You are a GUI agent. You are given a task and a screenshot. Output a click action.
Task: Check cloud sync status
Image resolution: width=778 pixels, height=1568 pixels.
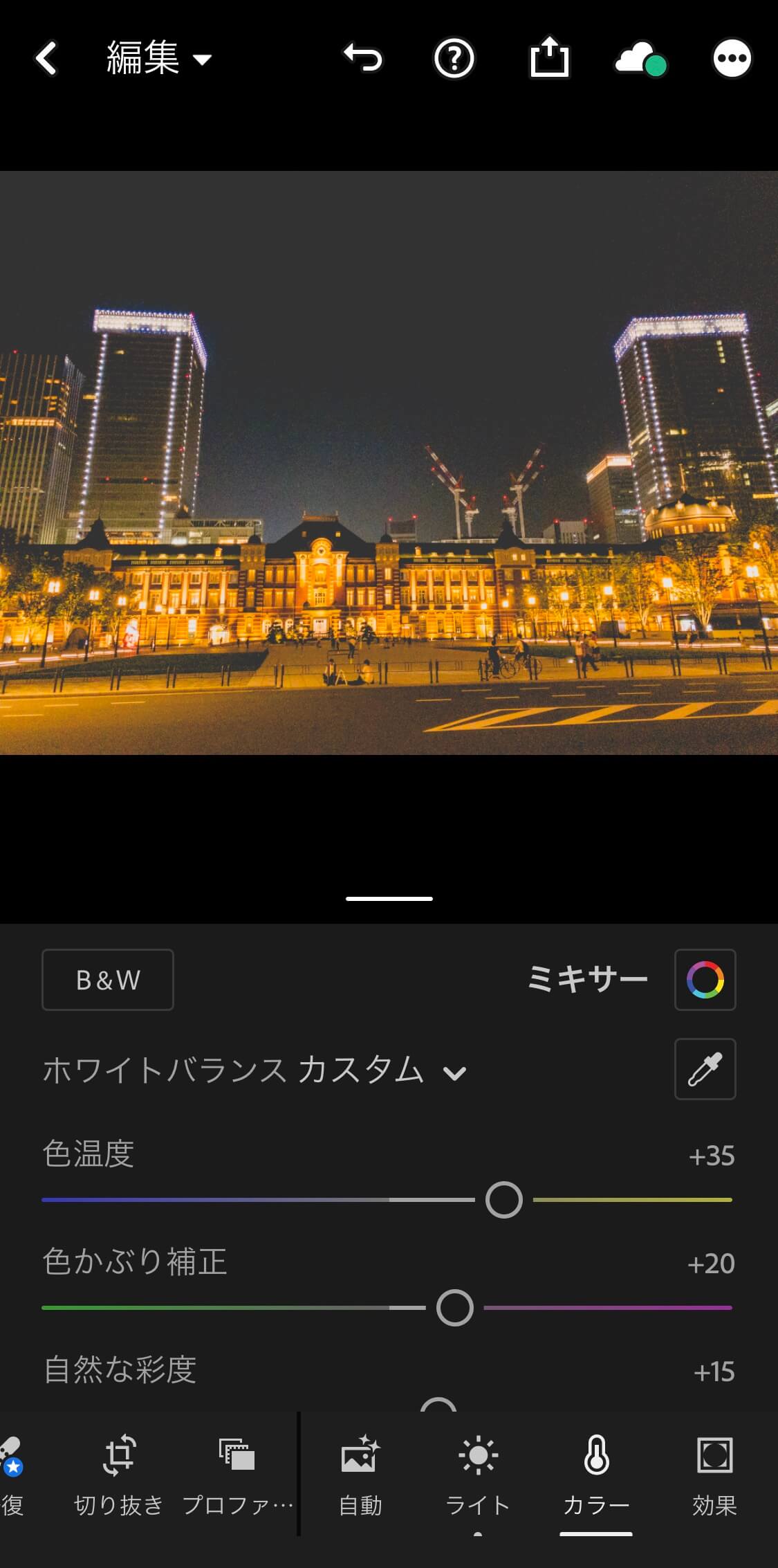point(640,60)
